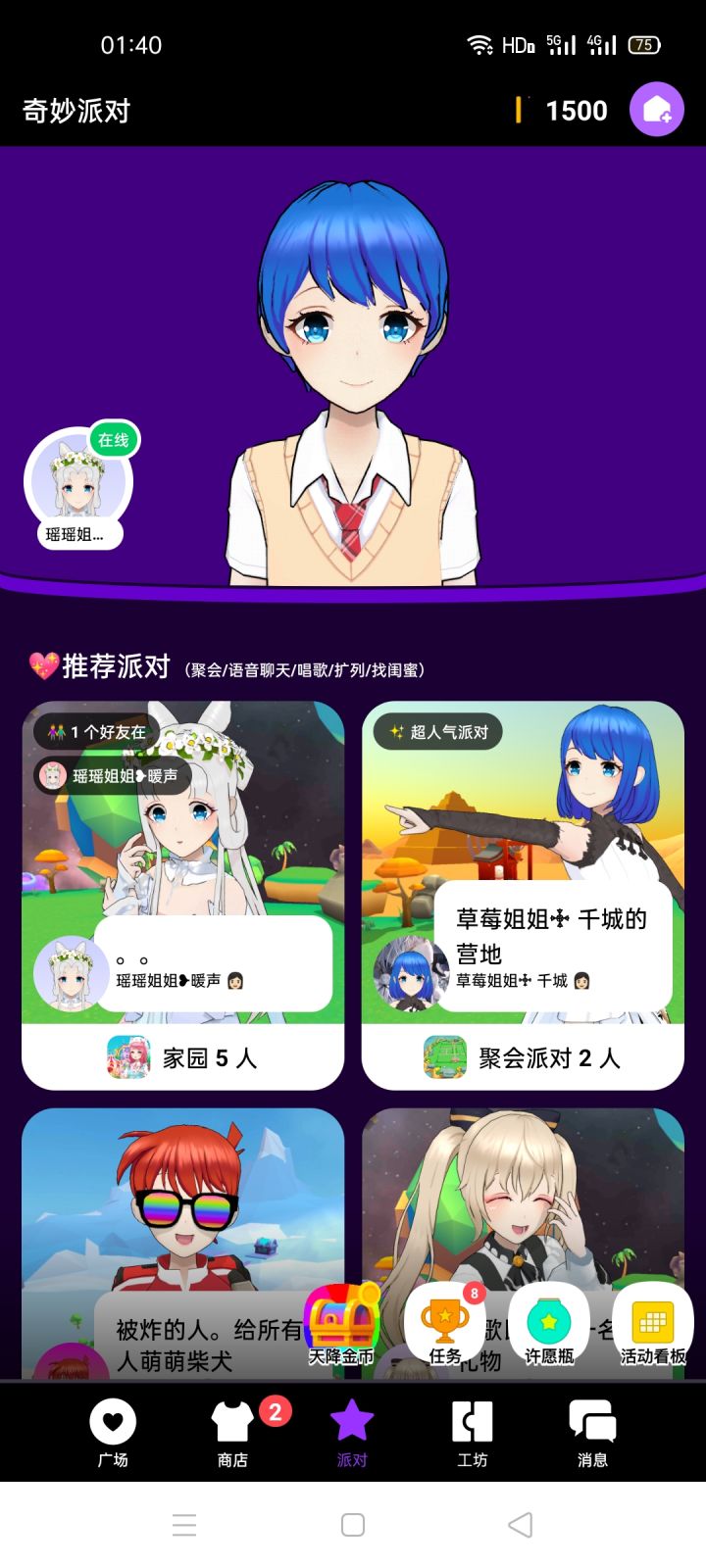Open the 活动看板 activity board icon
The width and height of the screenshot is (706, 1568).
coord(653,1323)
